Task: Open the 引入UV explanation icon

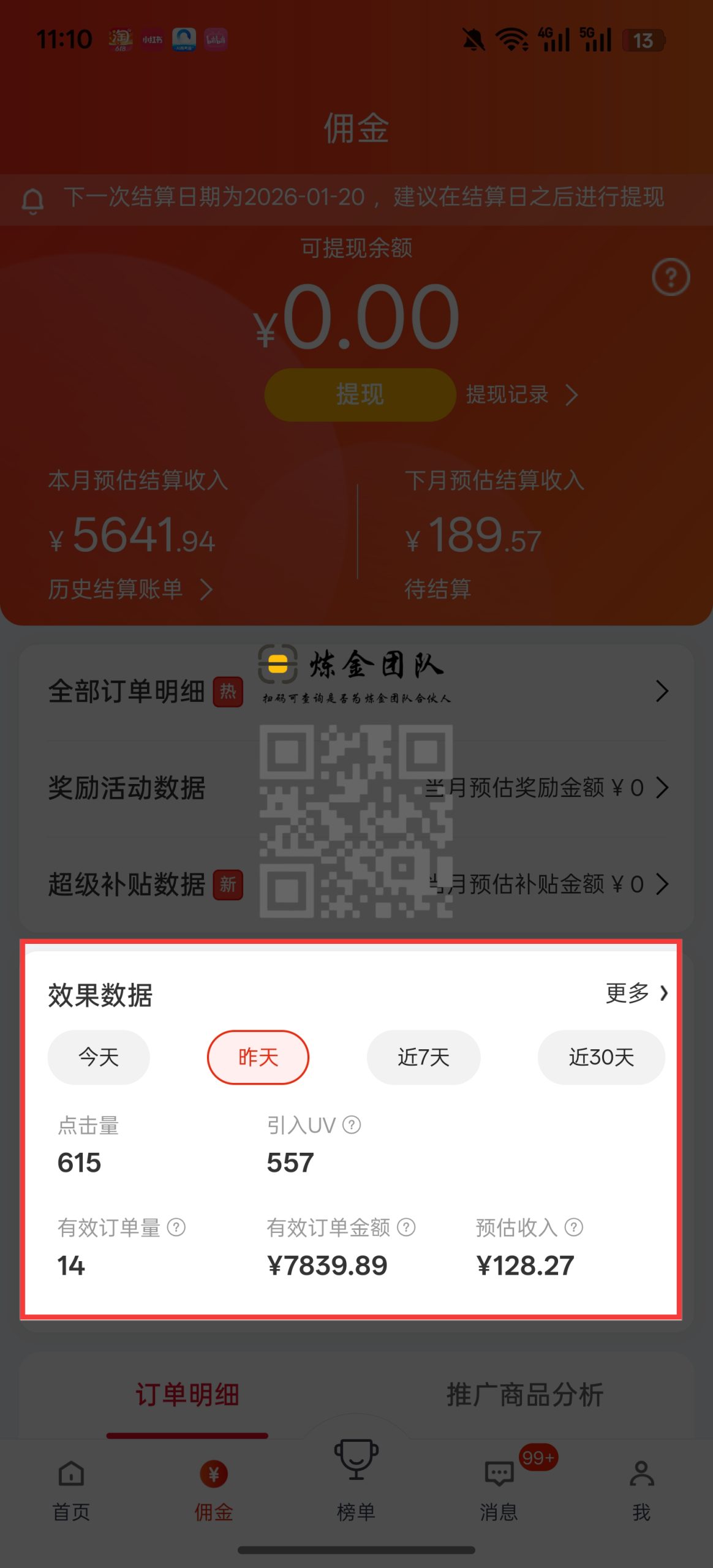Action: click(352, 1125)
